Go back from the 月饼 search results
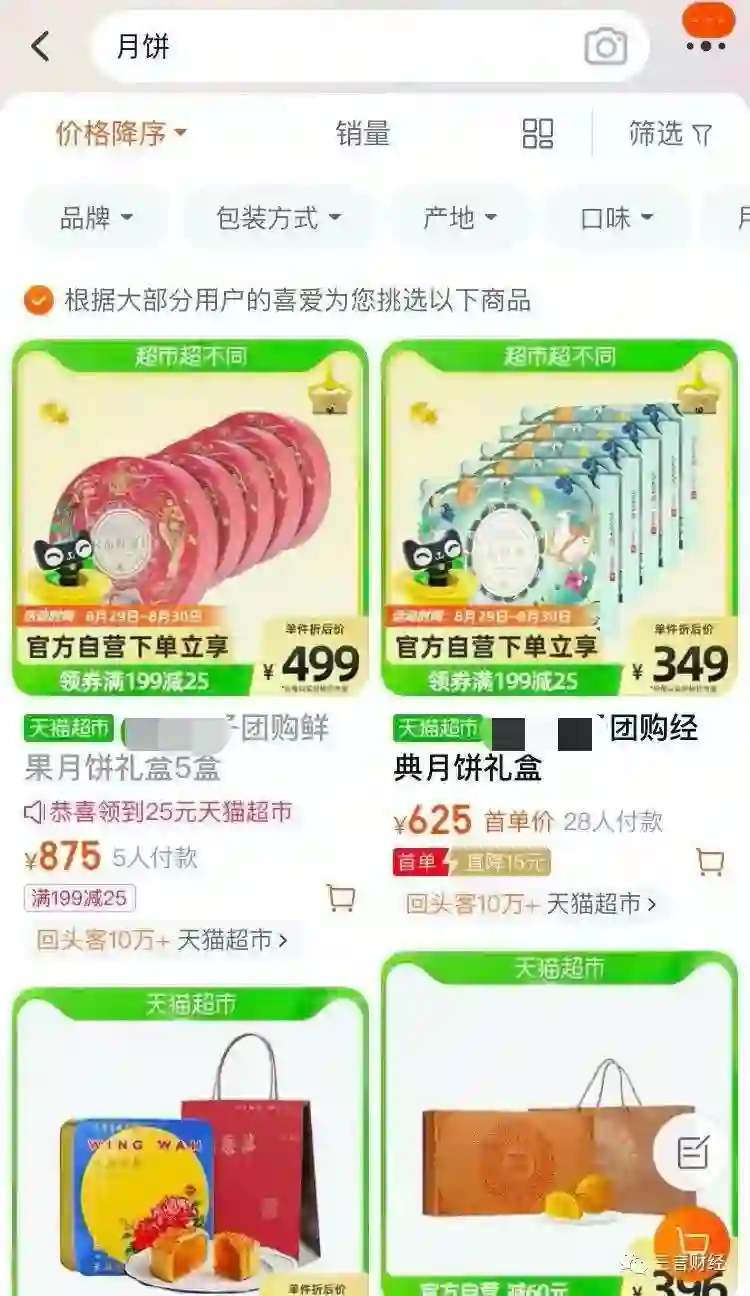 40,46
